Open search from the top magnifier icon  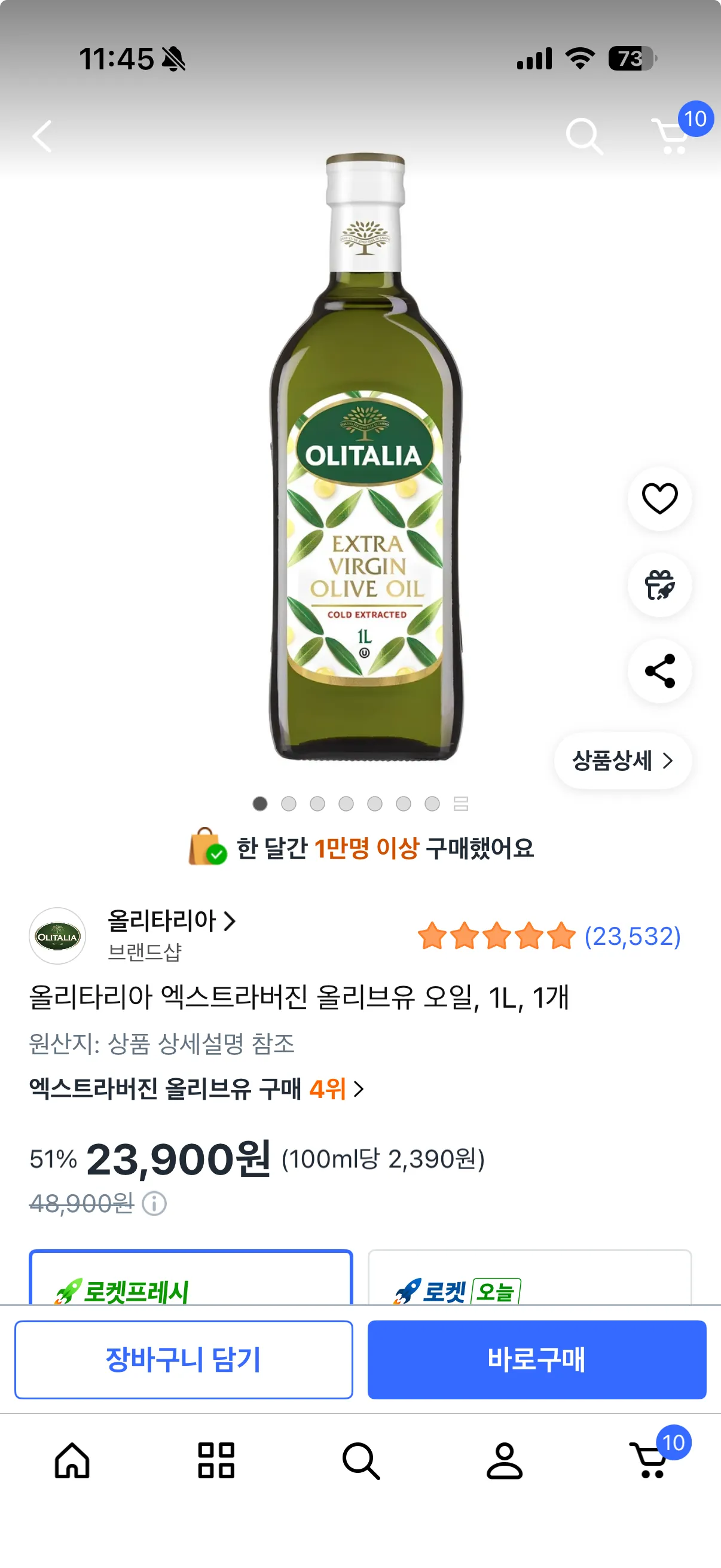[584, 136]
